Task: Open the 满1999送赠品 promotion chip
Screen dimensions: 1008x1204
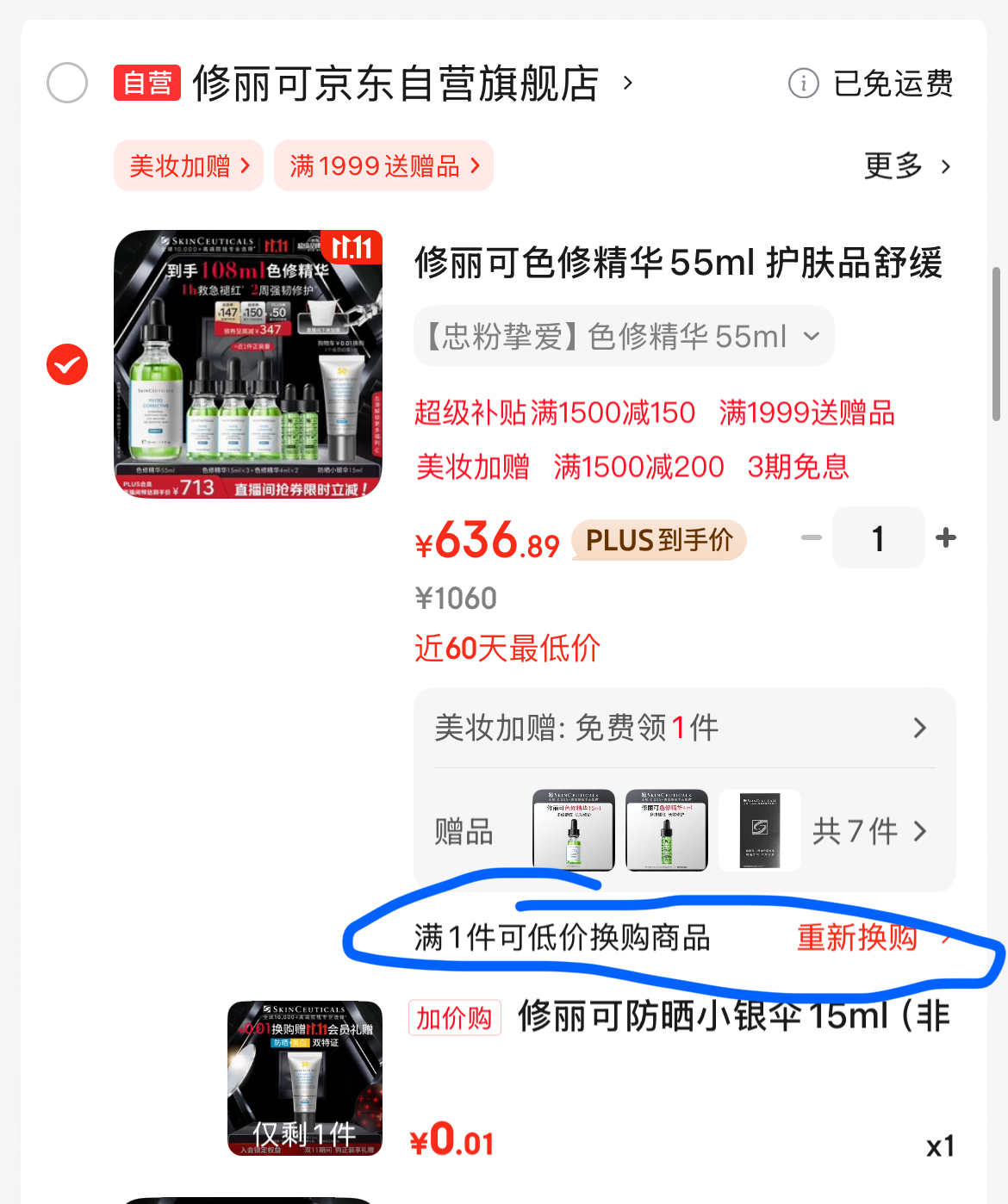Action: click(383, 165)
